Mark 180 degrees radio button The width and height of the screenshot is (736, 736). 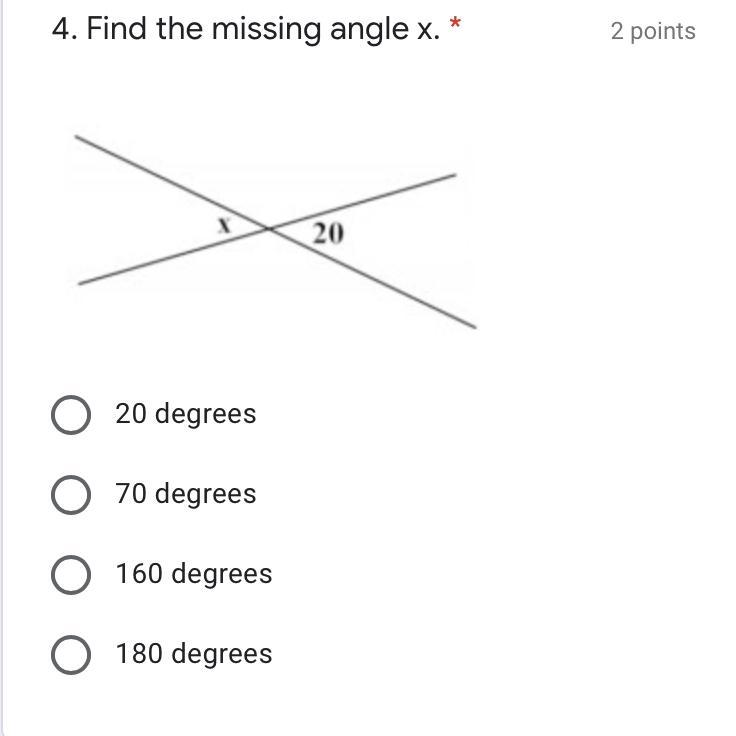click(x=70, y=654)
